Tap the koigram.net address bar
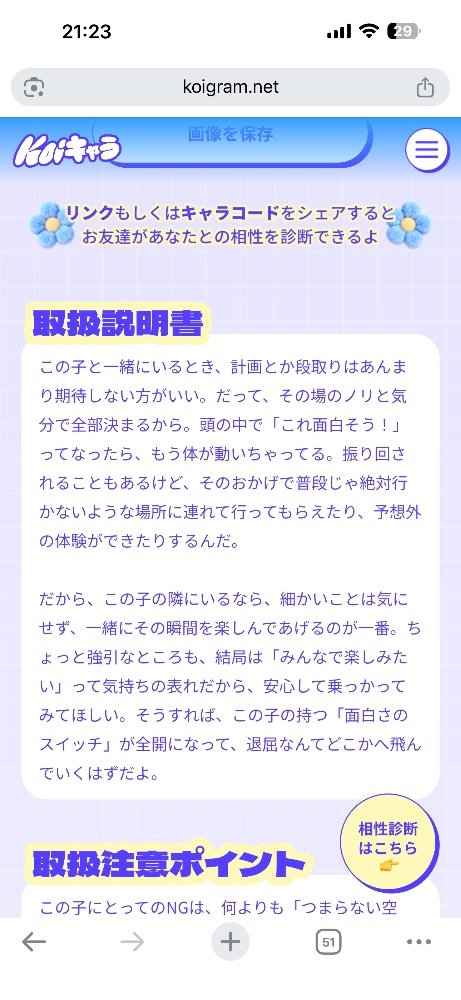The height and width of the screenshot is (1000, 461). coord(231,87)
